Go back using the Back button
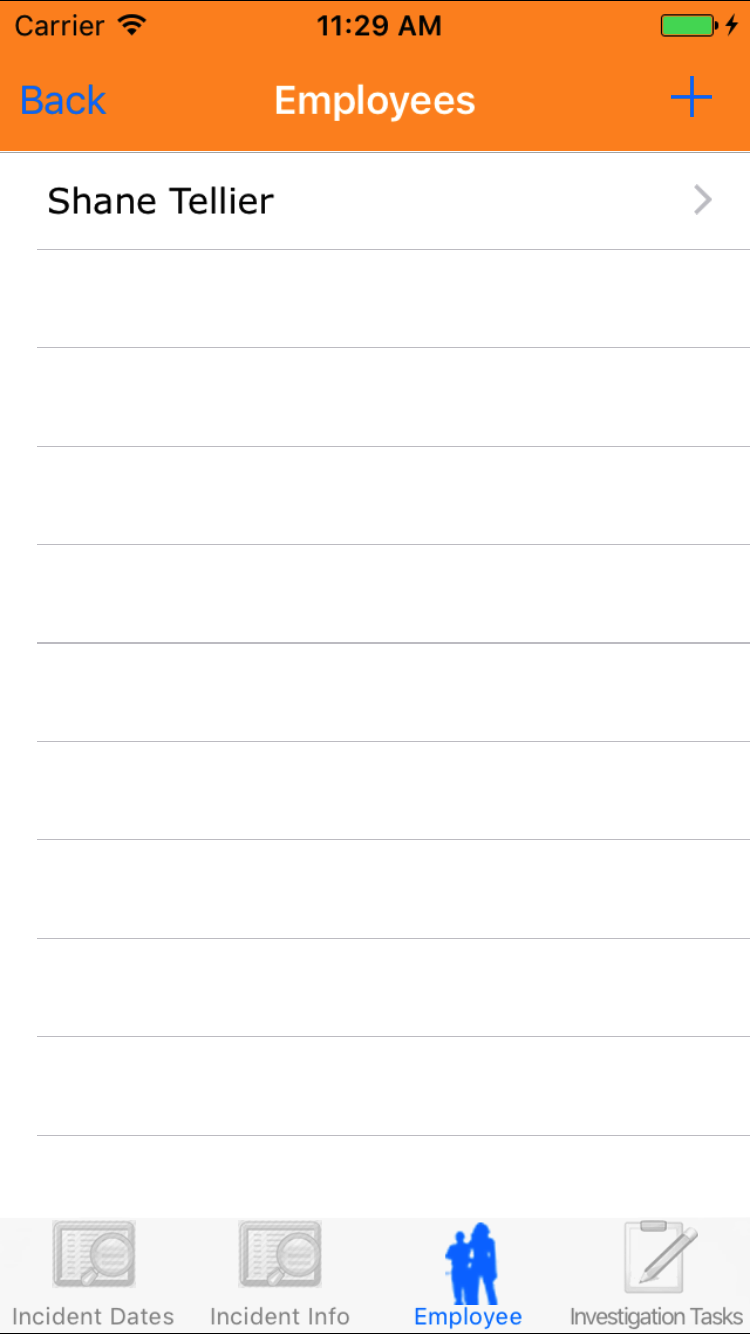 point(63,101)
